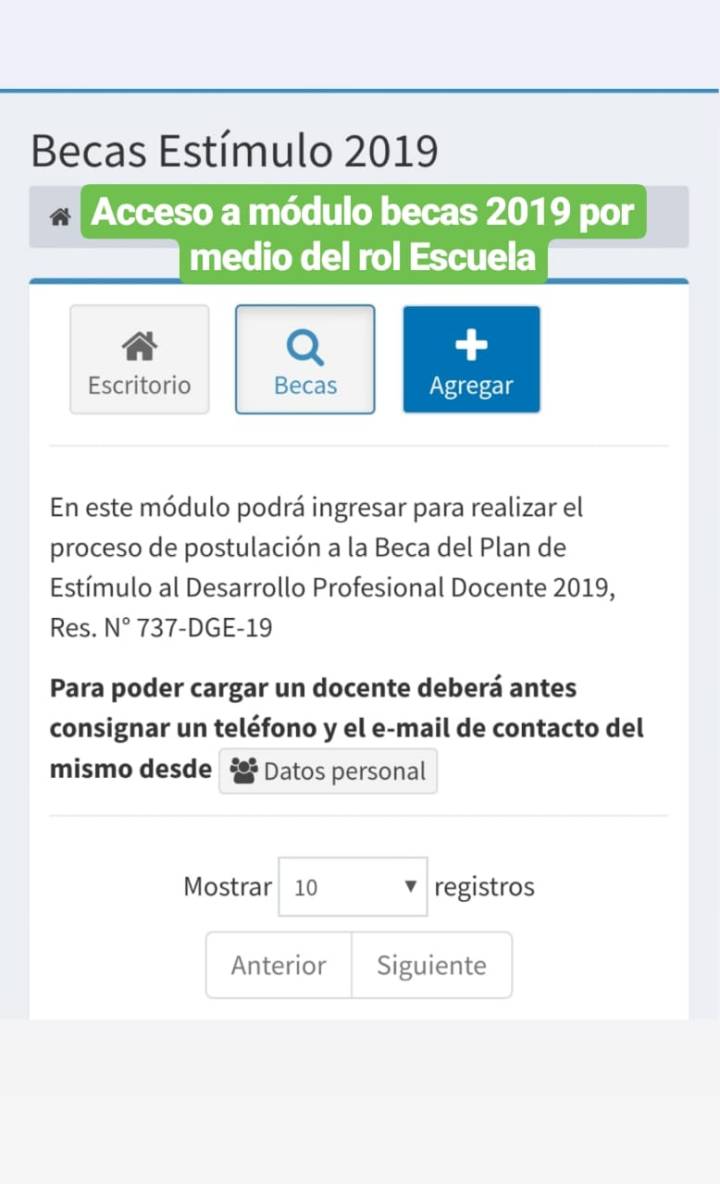
Task: Click the registros label after the dropdown
Action: (484, 886)
